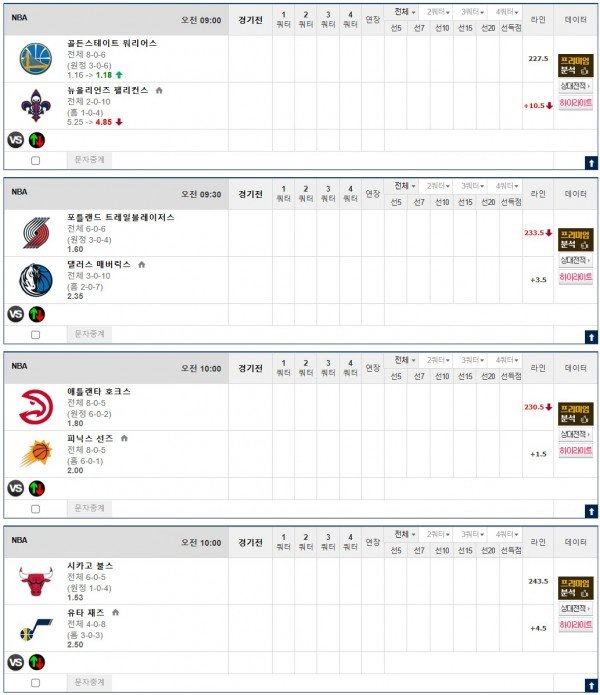The image size is (600, 695).
Task: Open highlights for Trail Blazers vs Mavericks
Action: [575, 277]
